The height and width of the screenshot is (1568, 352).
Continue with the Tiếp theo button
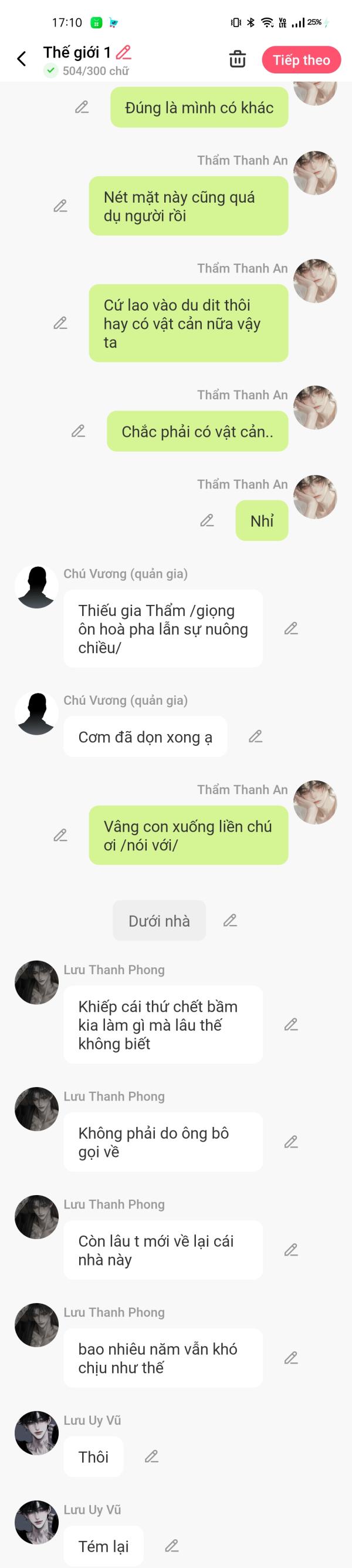click(301, 60)
